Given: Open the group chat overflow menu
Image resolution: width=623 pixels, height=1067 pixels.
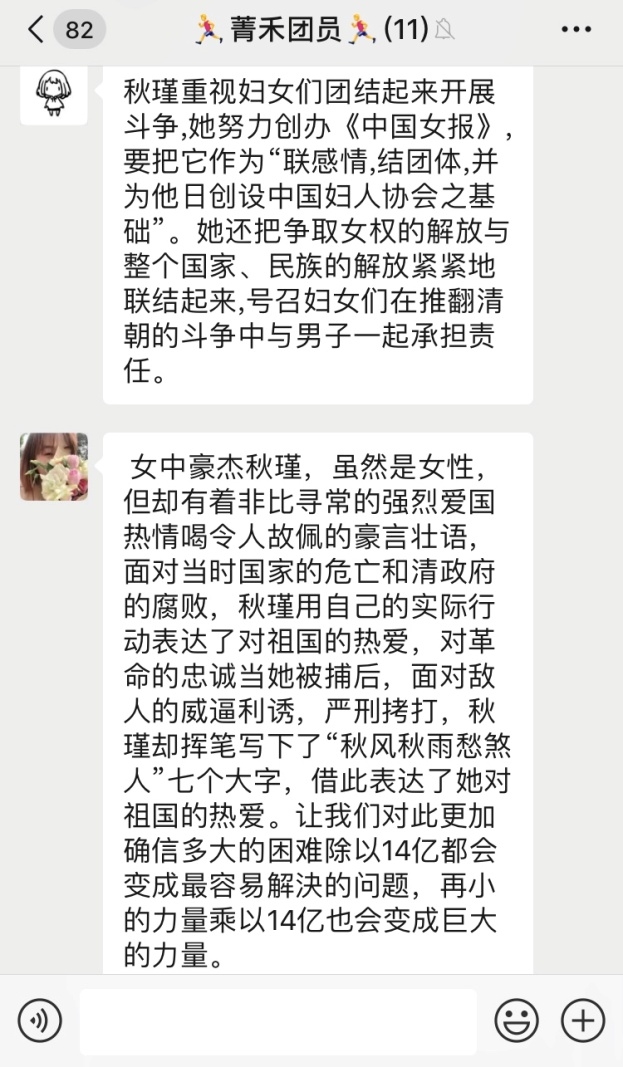Looking at the screenshot, I should point(576,30).
